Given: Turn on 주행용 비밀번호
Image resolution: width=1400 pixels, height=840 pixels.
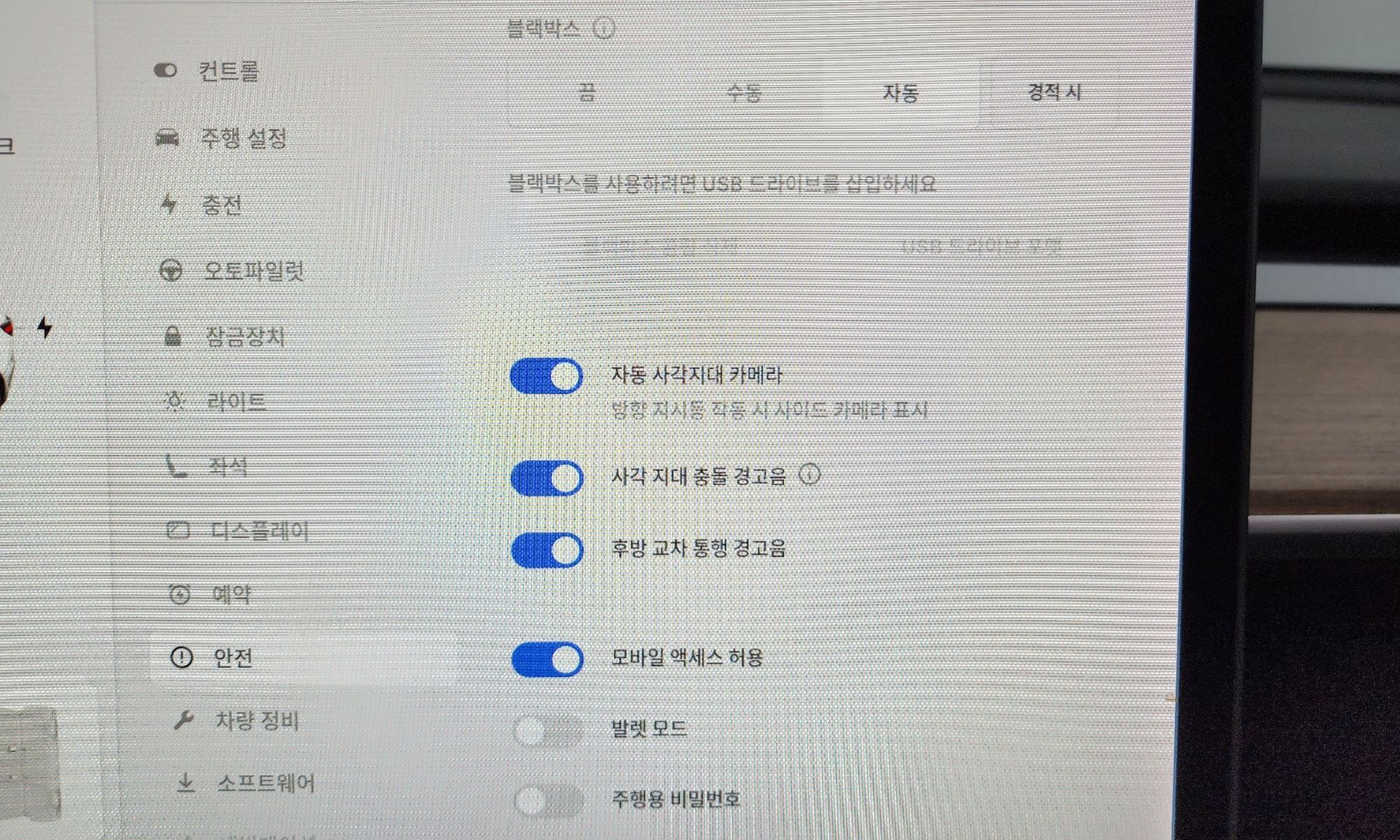Looking at the screenshot, I should tap(547, 800).
